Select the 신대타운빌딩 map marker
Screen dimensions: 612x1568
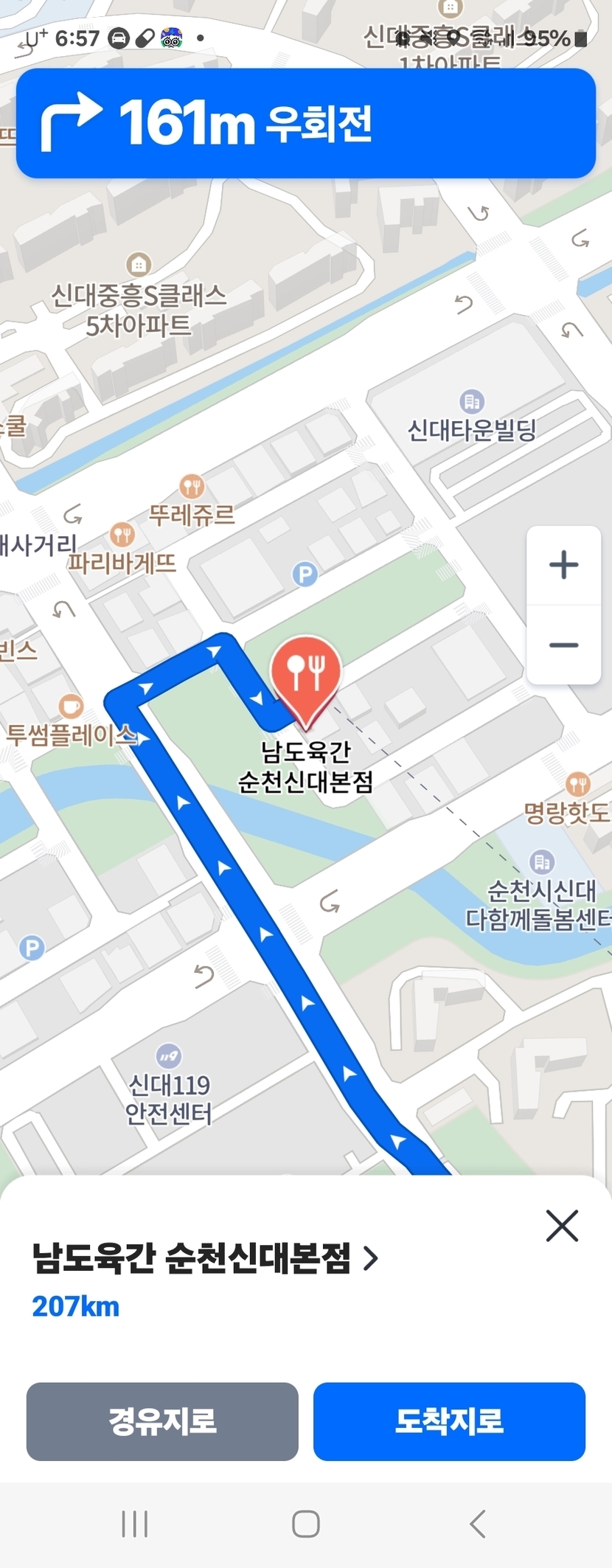(472, 402)
